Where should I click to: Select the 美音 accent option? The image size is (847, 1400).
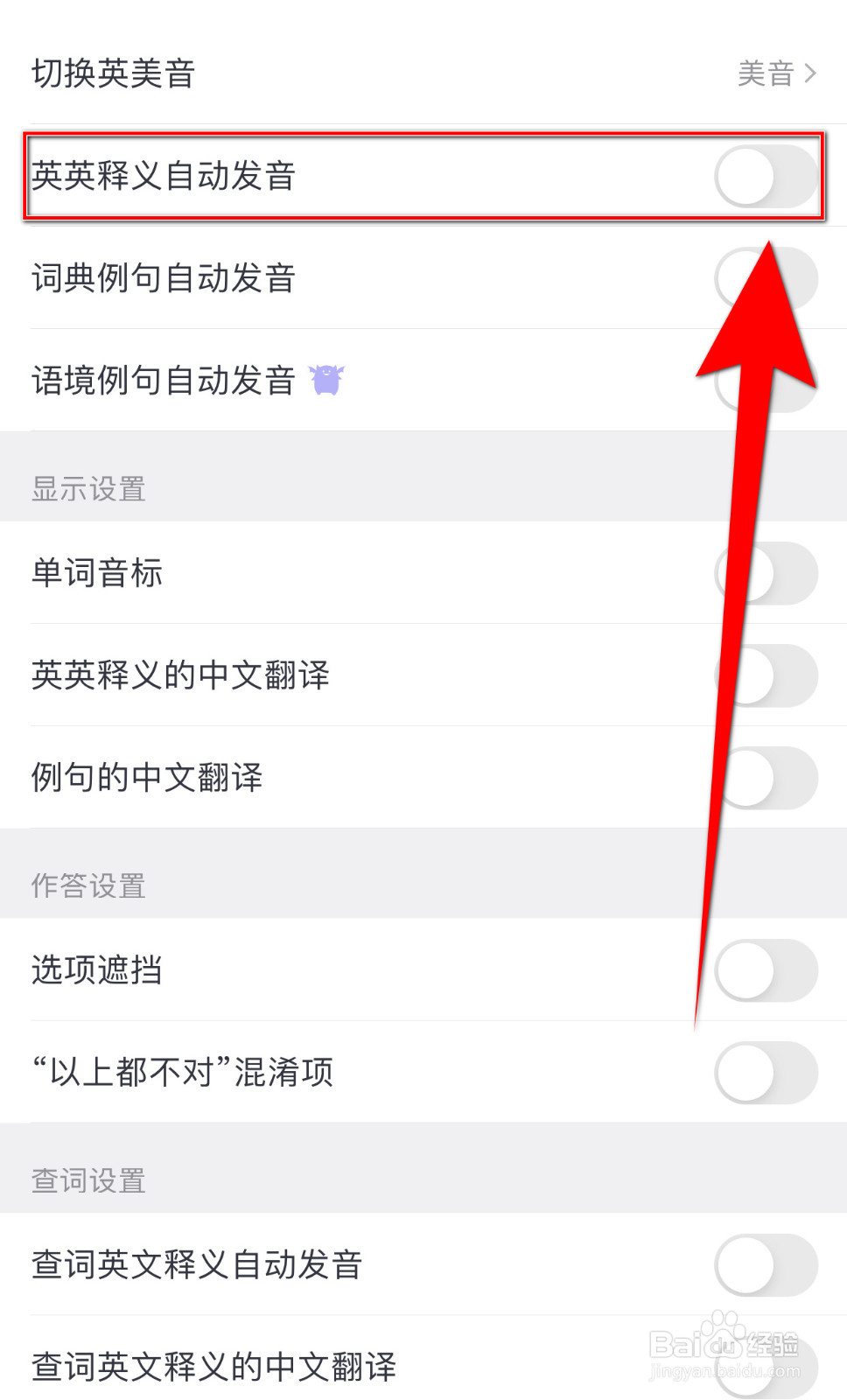[764, 74]
